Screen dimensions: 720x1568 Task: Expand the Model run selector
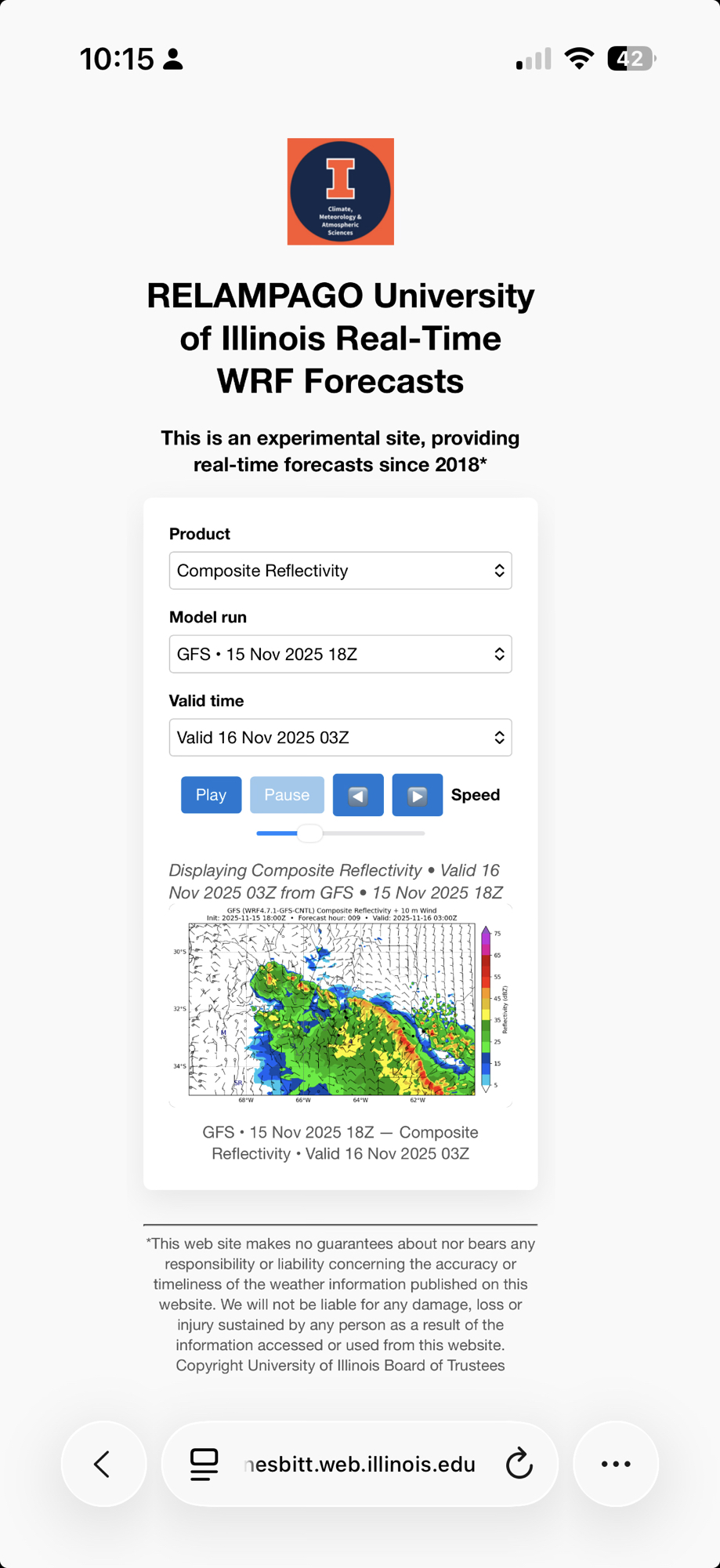point(340,654)
